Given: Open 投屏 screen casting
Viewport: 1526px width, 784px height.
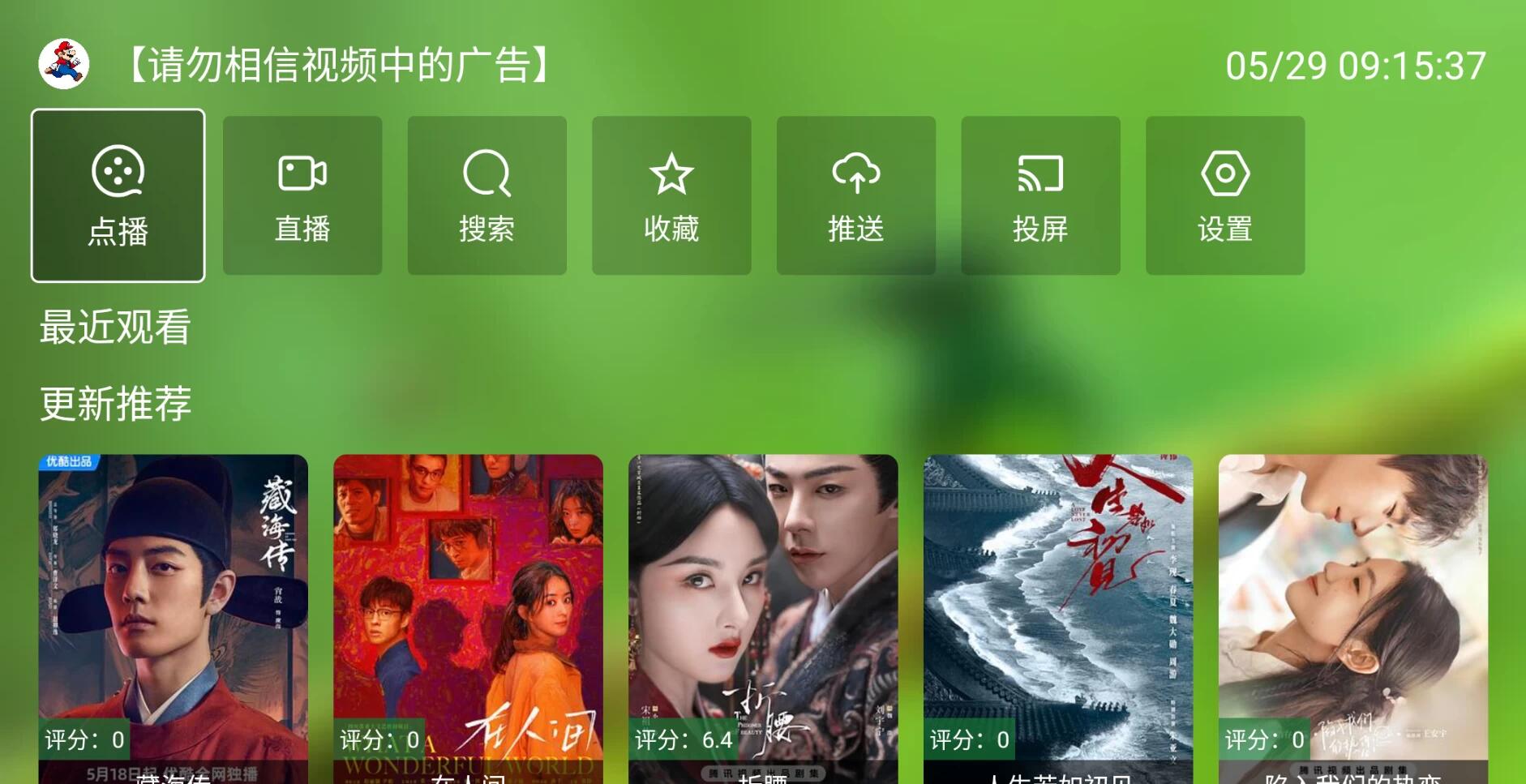Looking at the screenshot, I should [1040, 195].
